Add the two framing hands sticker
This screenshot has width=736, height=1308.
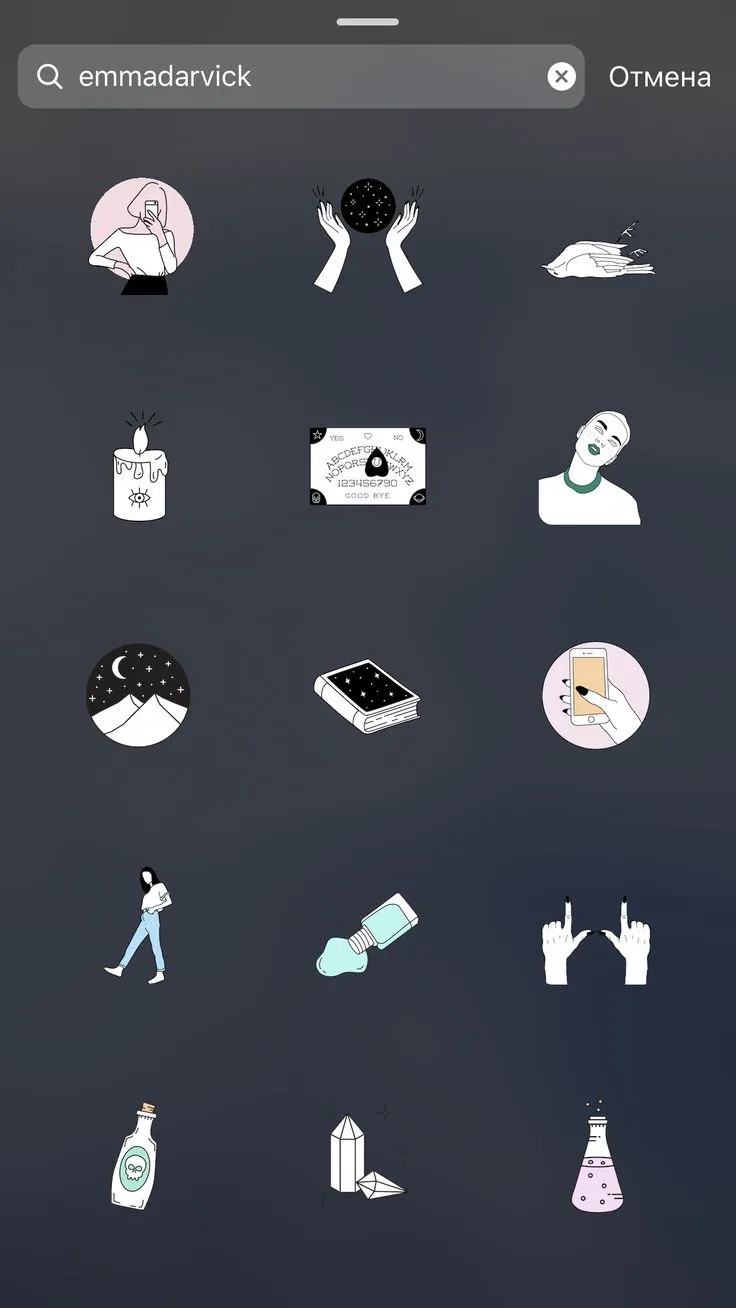(x=596, y=940)
